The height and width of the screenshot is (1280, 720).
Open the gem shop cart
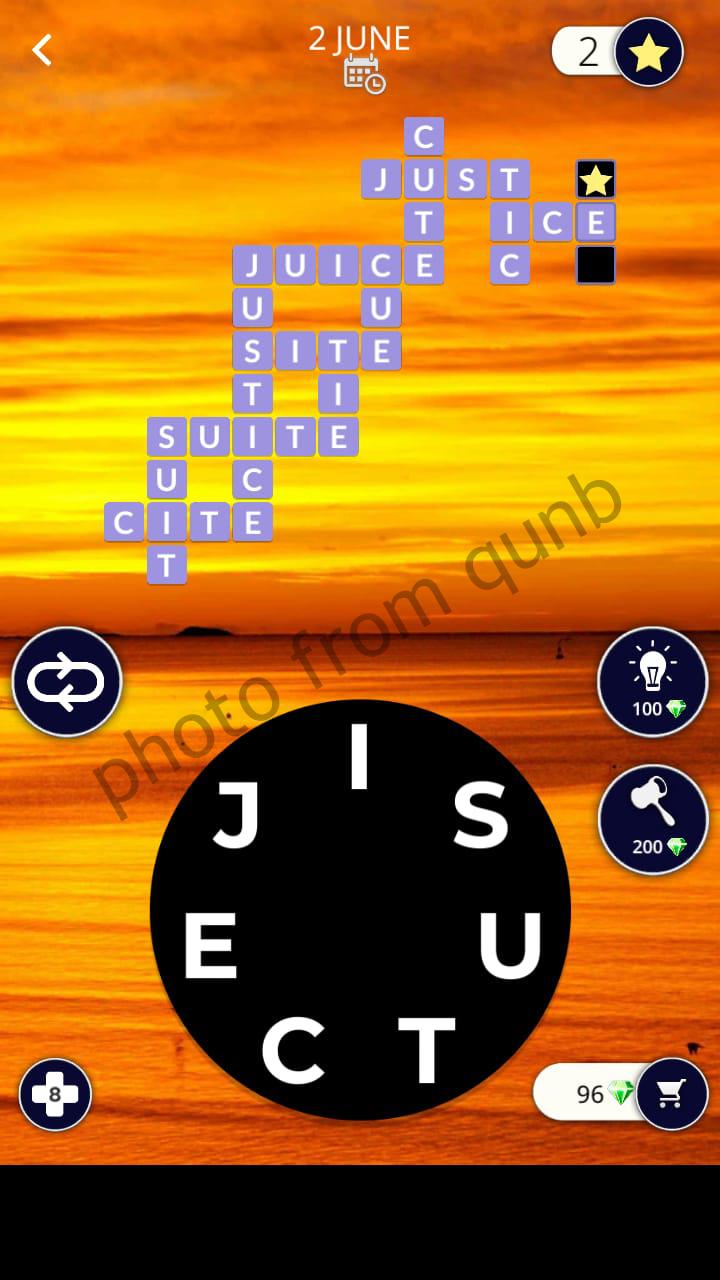[x=671, y=1093]
